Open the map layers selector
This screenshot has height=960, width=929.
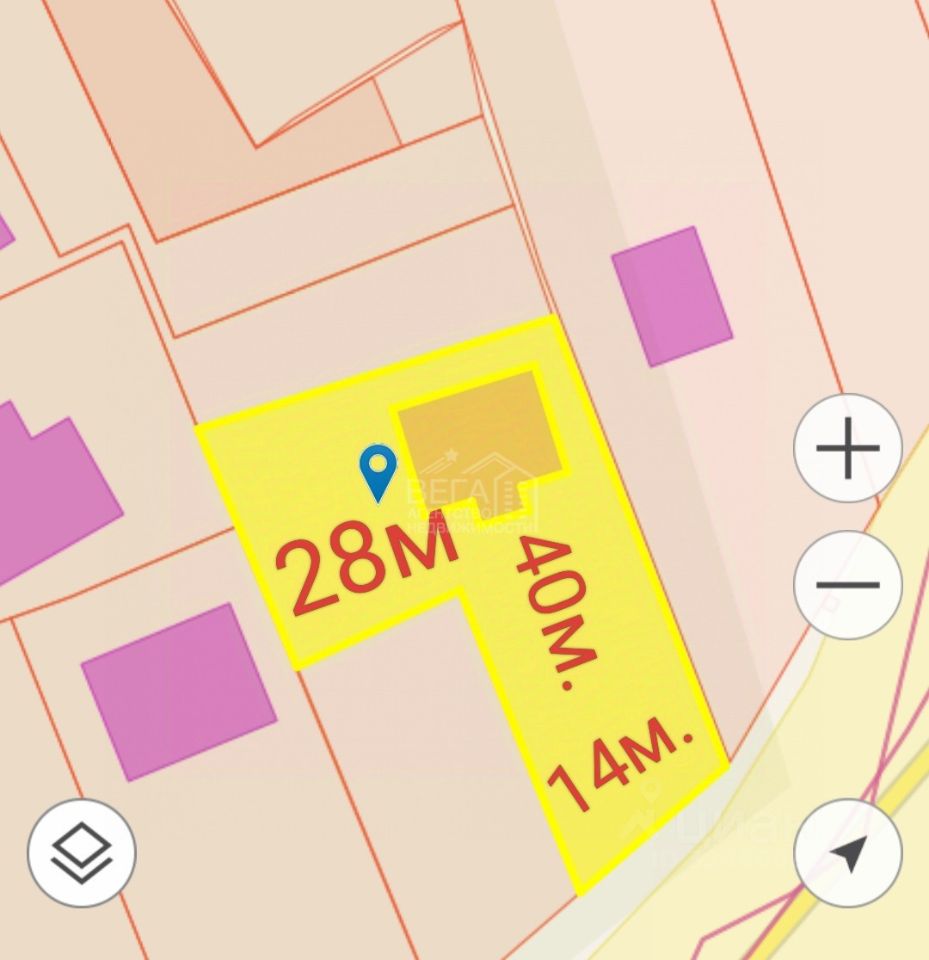tap(82, 853)
